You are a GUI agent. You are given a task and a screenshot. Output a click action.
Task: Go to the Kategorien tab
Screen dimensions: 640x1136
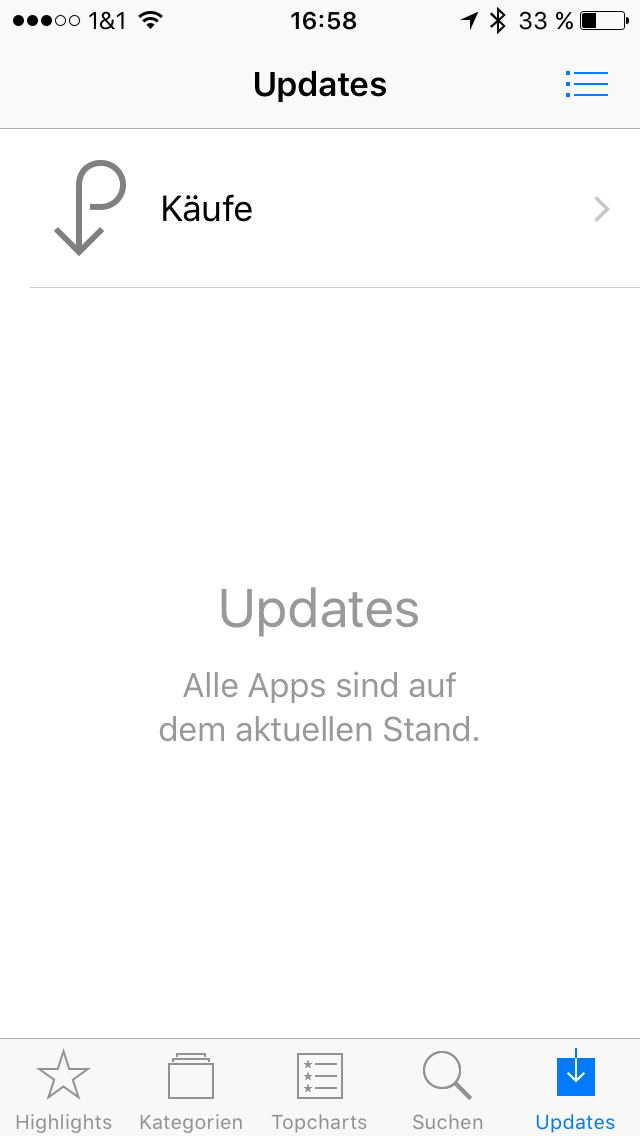pyautogui.click(x=191, y=1090)
